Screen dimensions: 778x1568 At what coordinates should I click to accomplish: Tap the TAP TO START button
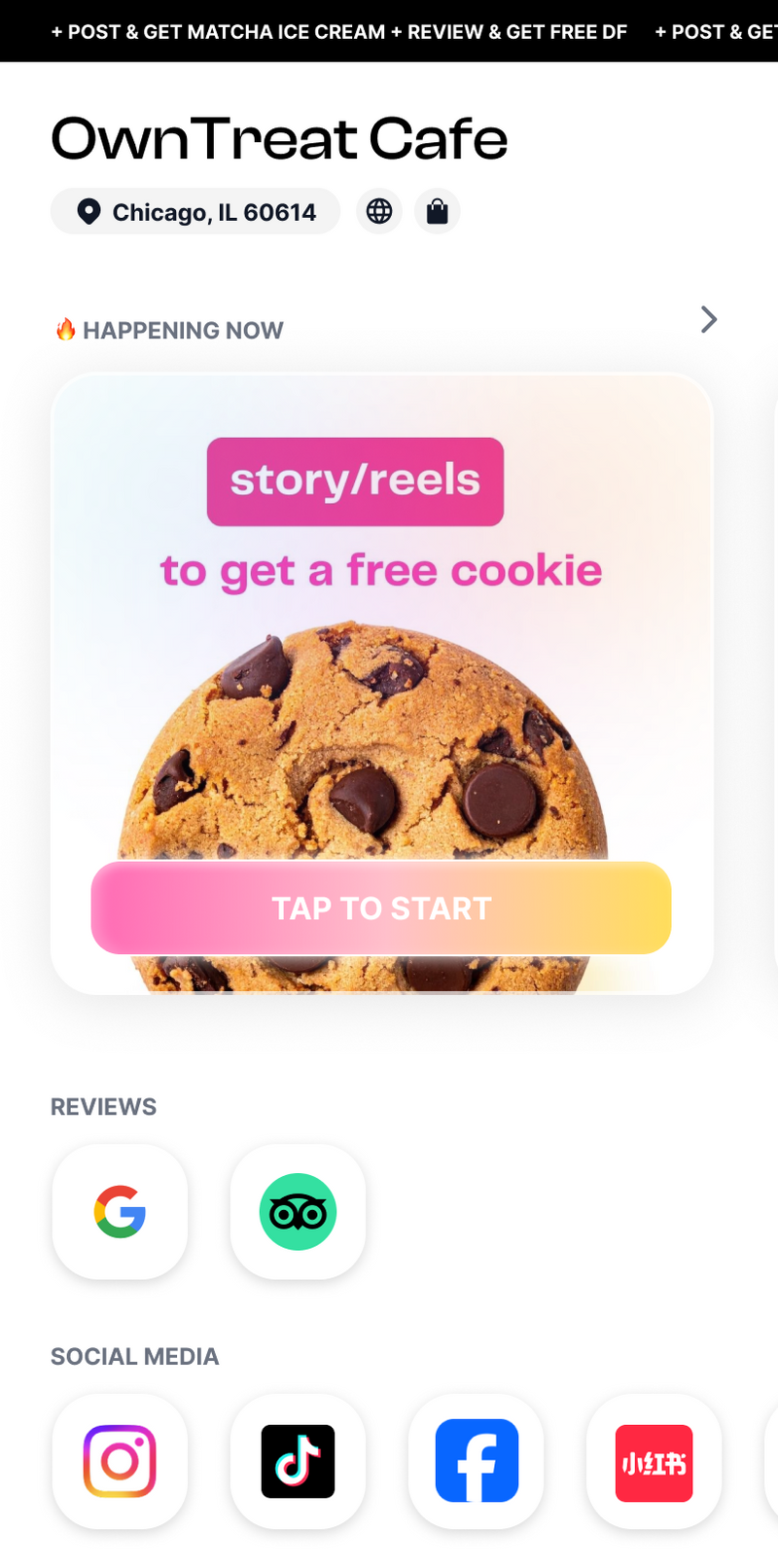(x=381, y=908)
